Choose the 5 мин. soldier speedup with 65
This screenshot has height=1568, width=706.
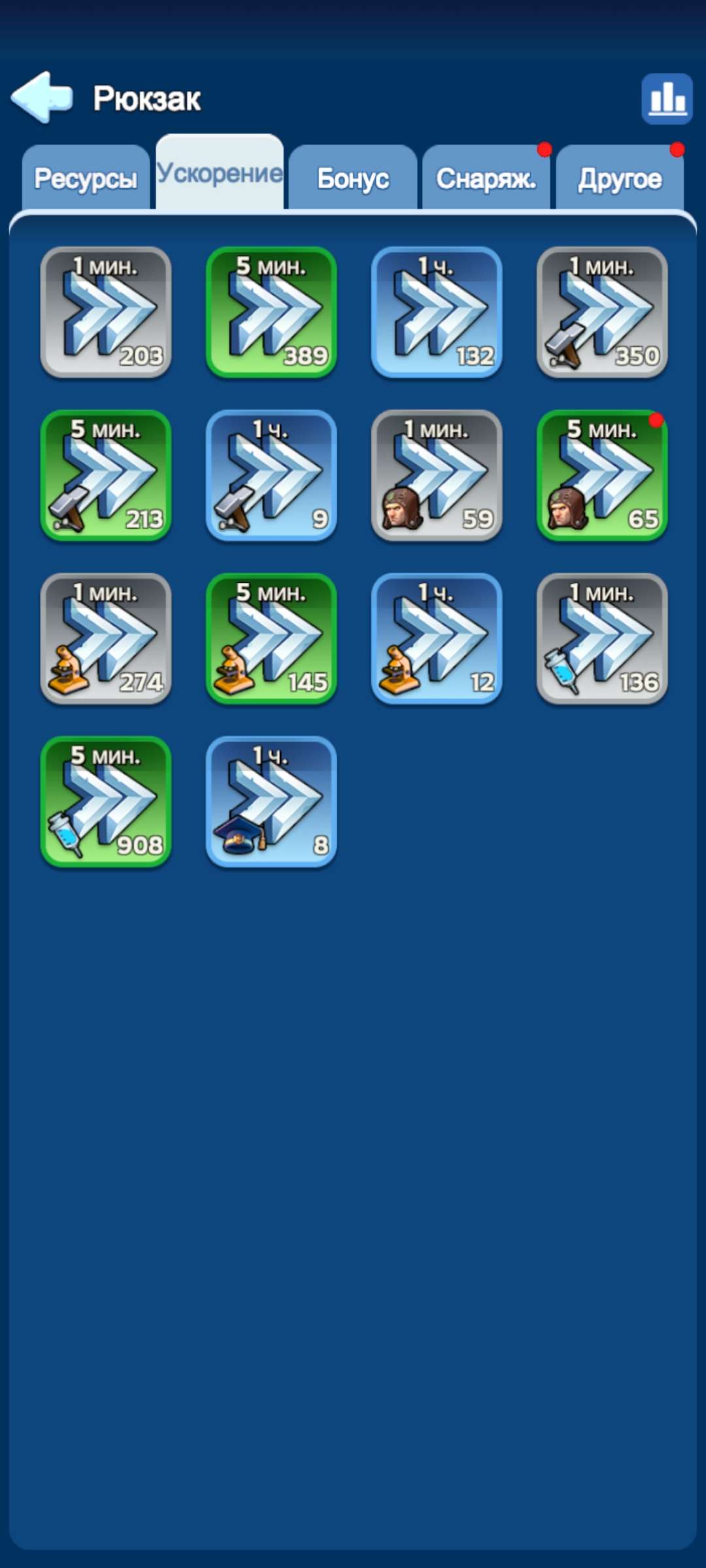coord(602,476)
